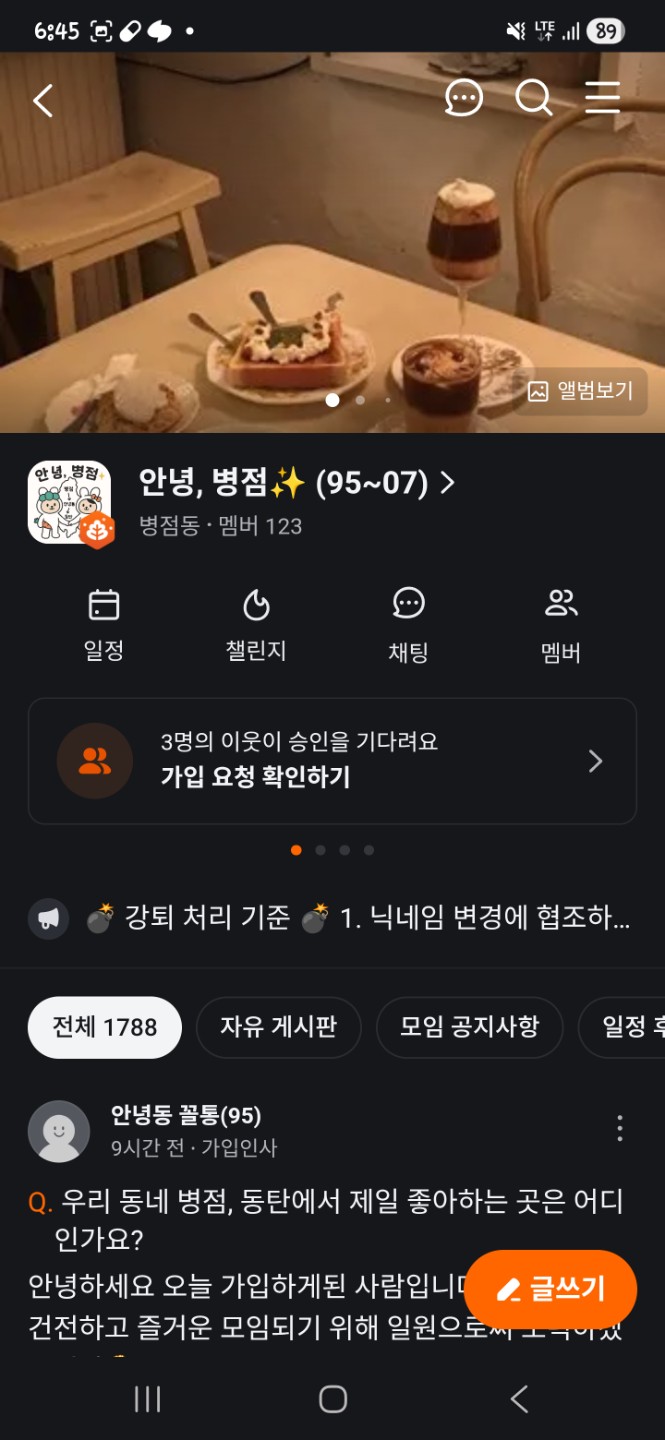This screenshot has height=1440, width=665.
Task: View the profile of 안녕동 꼴통(95)
Action: [59, 1131]
